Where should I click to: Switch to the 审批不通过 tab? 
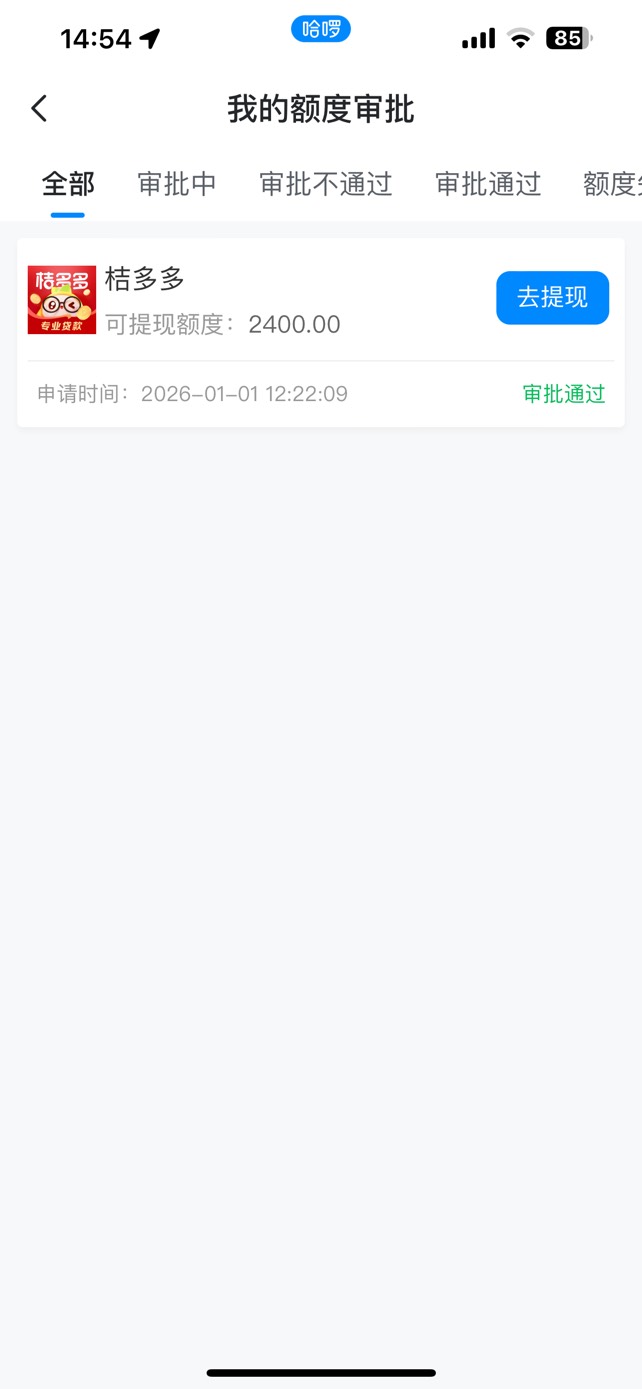point(326,184)
